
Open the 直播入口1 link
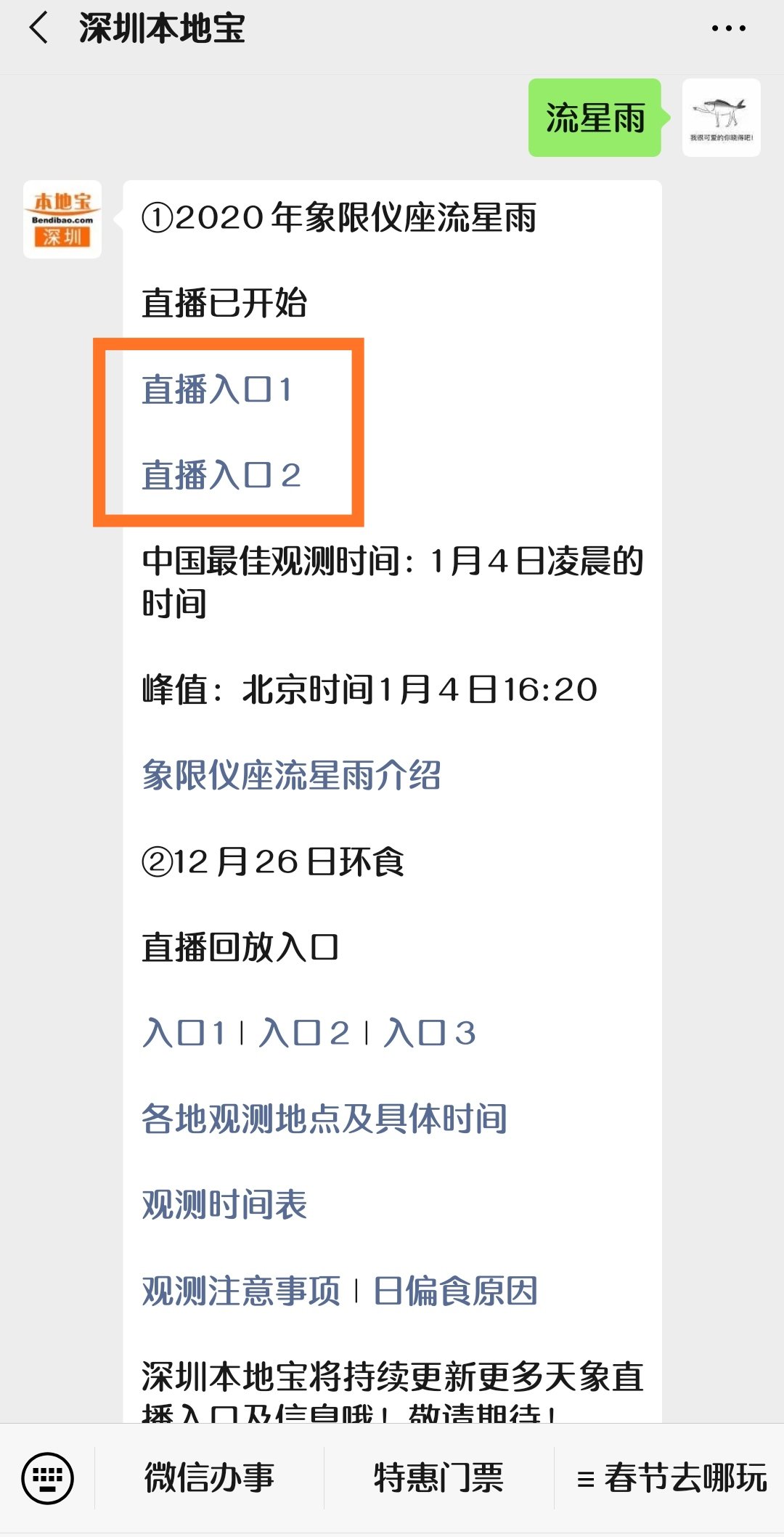pyautogui.click(x=216, y=389)
